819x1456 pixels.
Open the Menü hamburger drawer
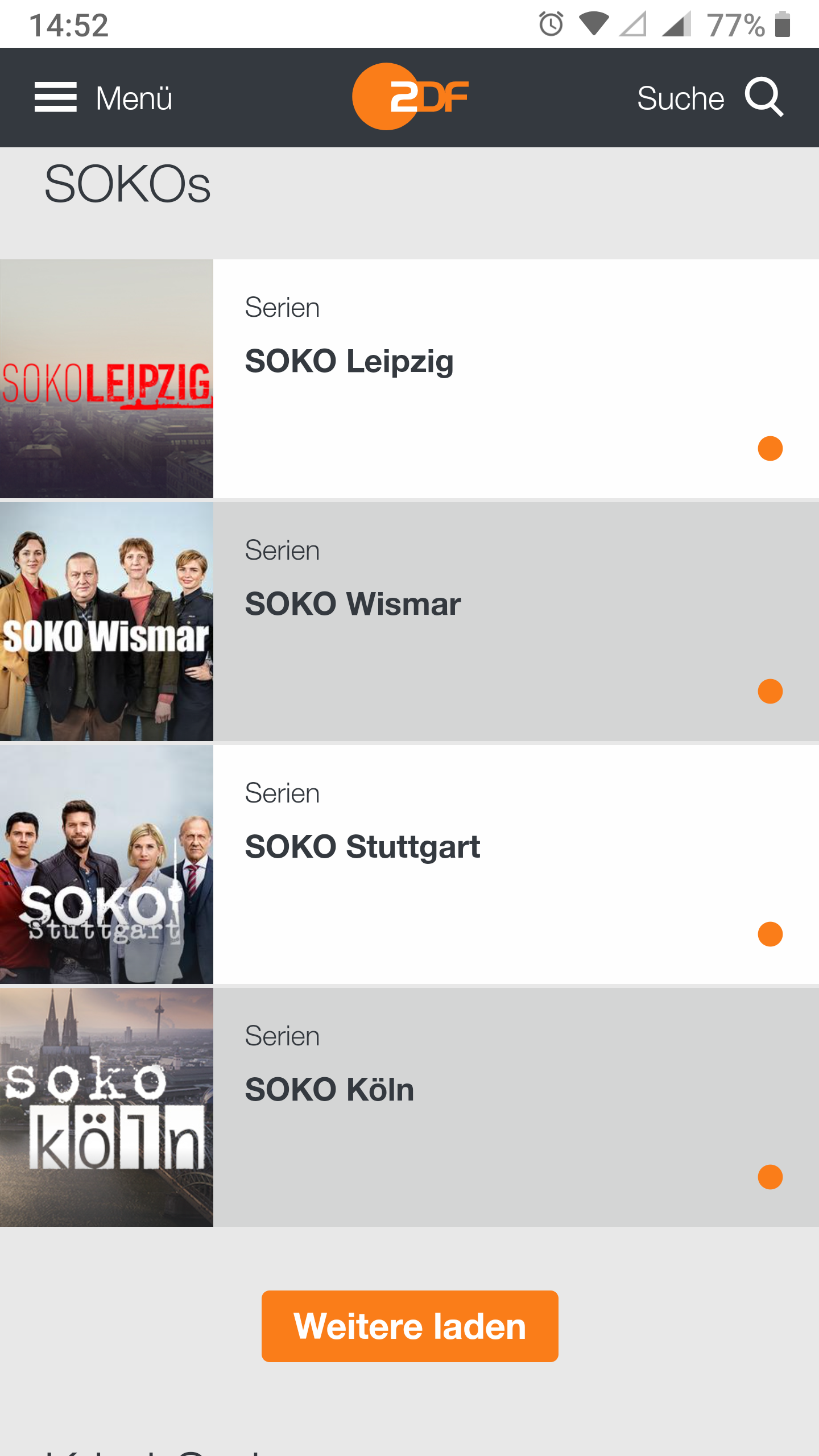[x=103, y=98]
